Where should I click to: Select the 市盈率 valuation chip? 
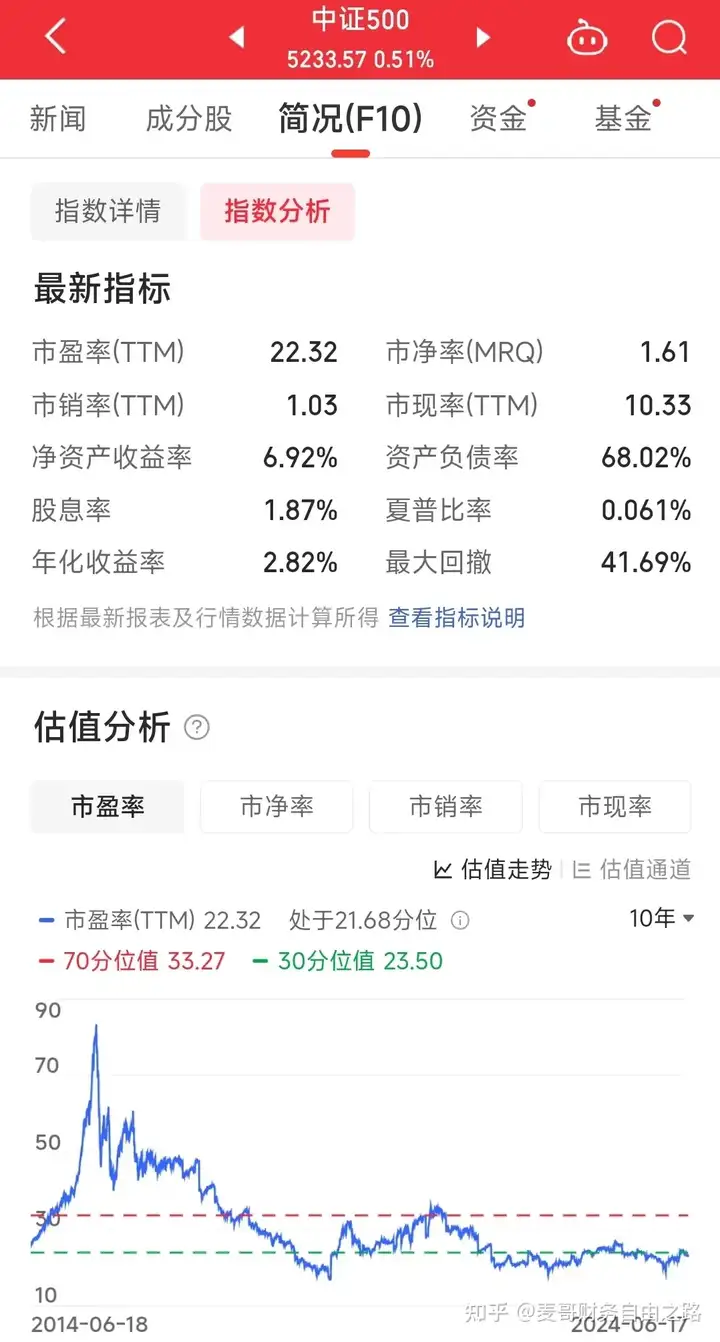tap(108, 807)
